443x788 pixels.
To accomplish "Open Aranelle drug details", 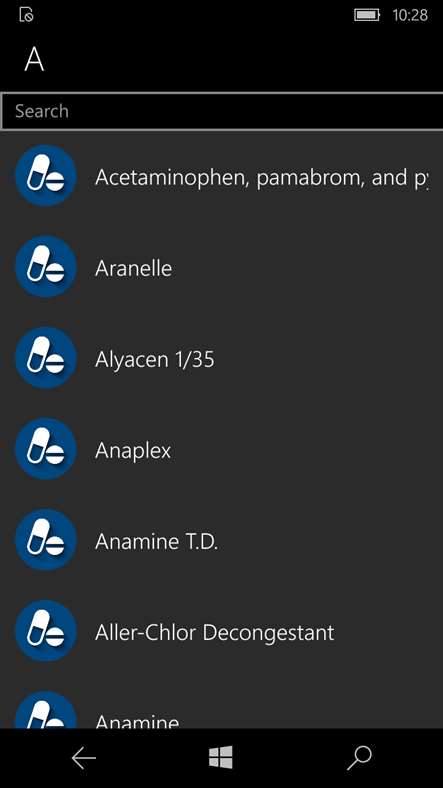I will tap(222, 267).
